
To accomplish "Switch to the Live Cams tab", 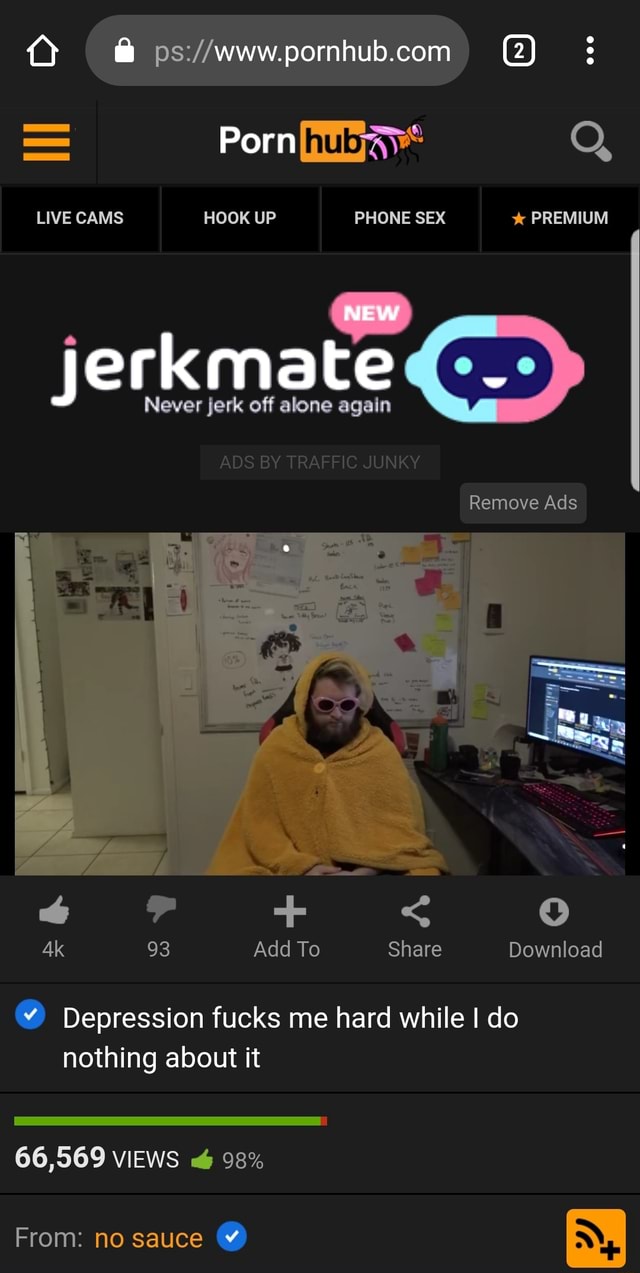I will [80, 218].
